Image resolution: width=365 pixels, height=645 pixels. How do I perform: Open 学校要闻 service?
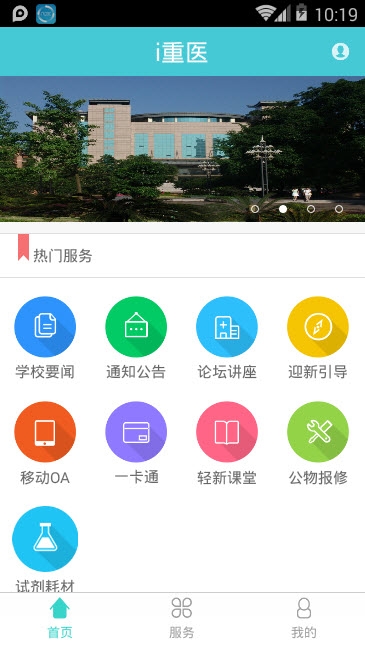point(45,338)
